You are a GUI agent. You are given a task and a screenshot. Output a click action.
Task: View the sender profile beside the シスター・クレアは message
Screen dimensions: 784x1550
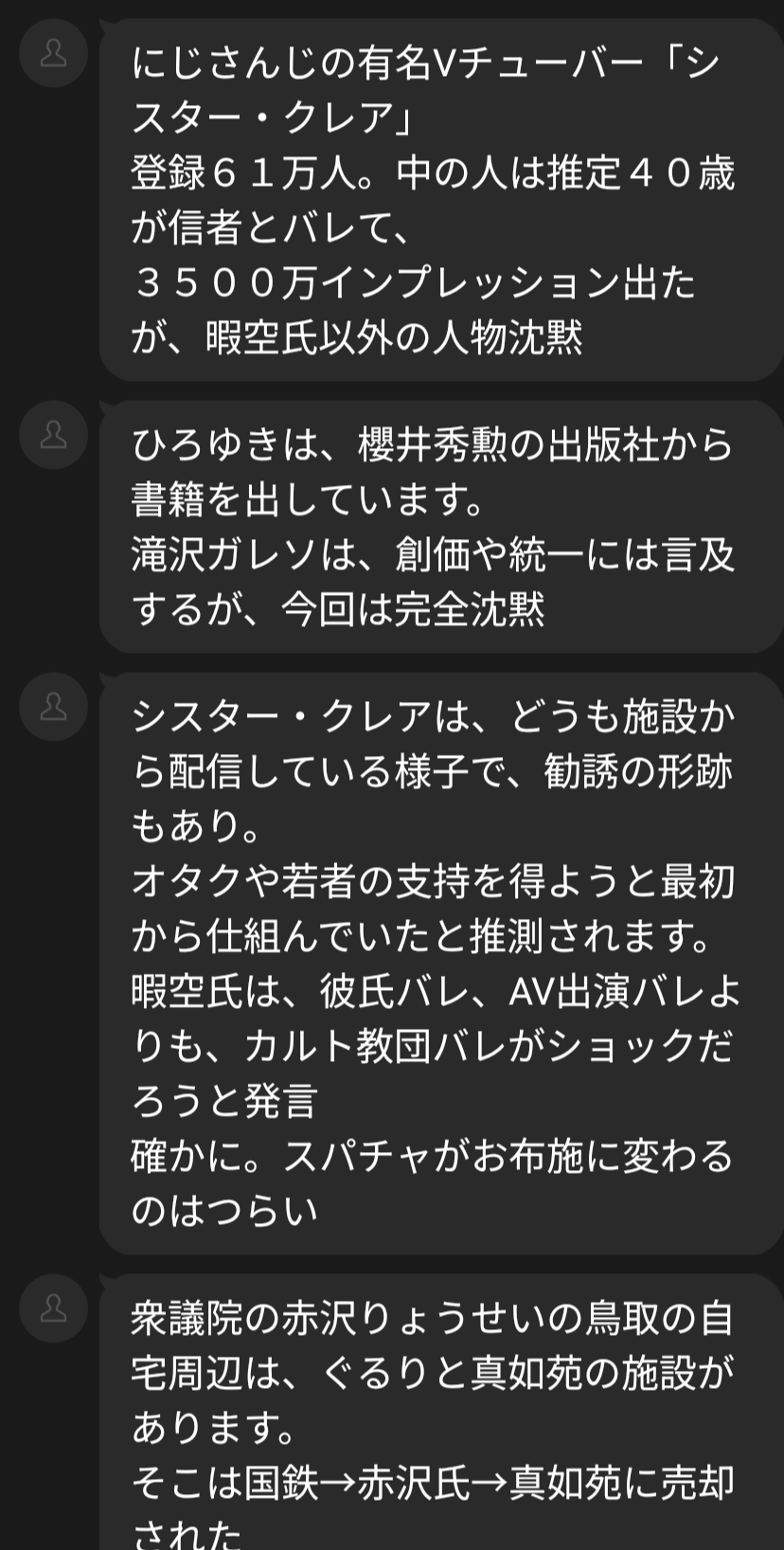pos(54,707)
